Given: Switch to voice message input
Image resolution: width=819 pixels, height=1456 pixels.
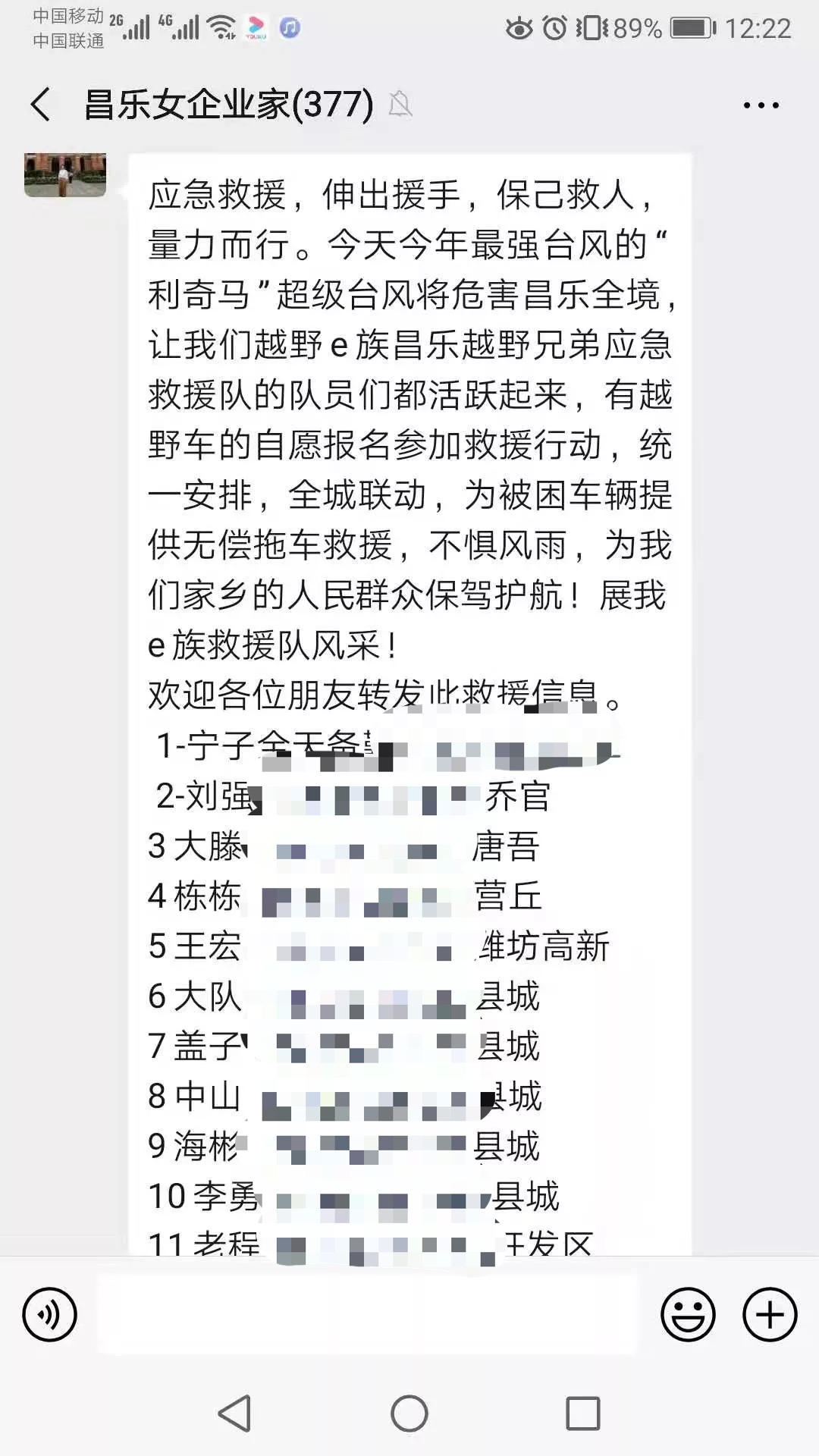Looking at the screenshot, I should (49, 1314).
